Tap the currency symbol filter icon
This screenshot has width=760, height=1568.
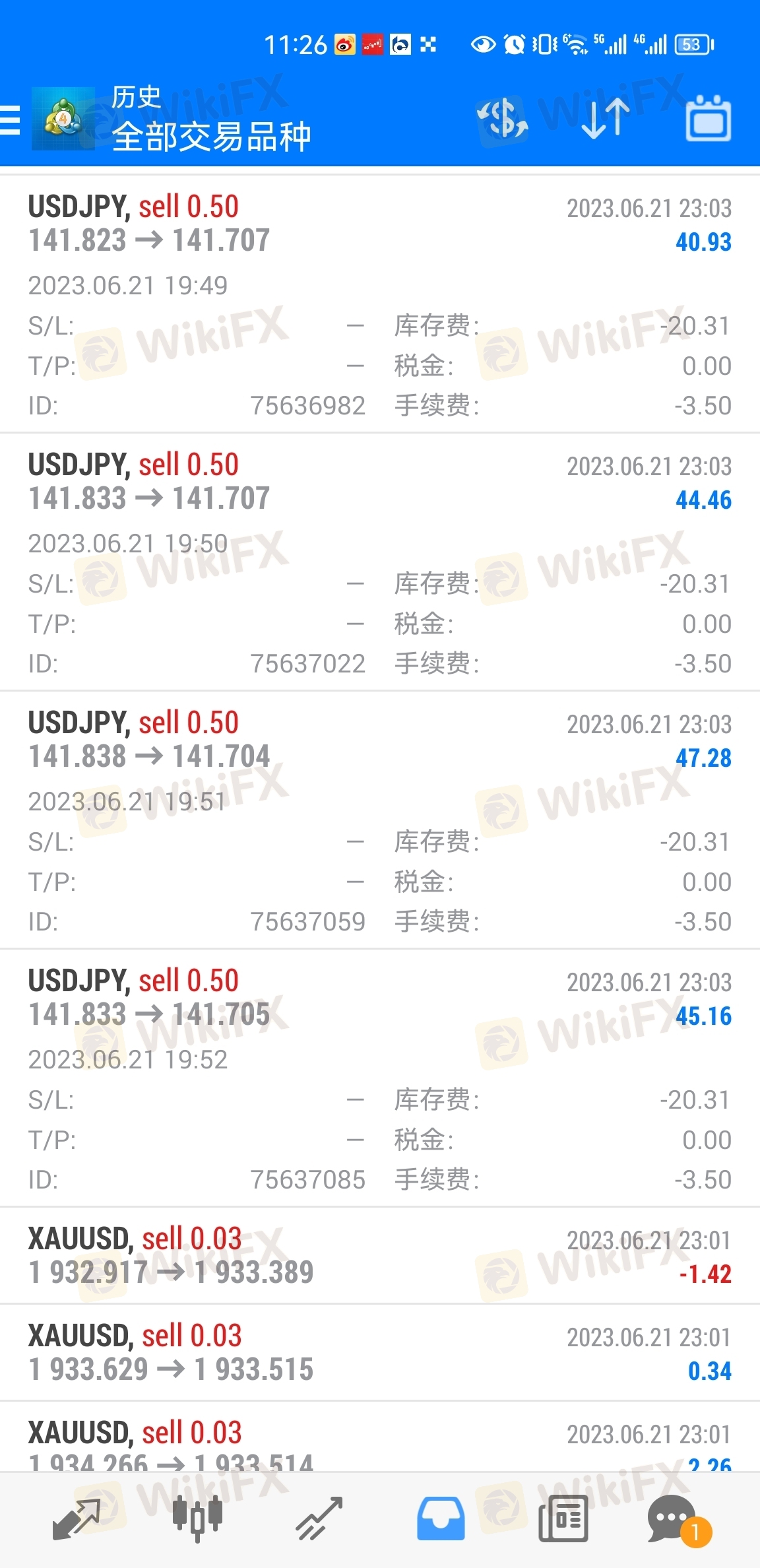click(502, 119)
